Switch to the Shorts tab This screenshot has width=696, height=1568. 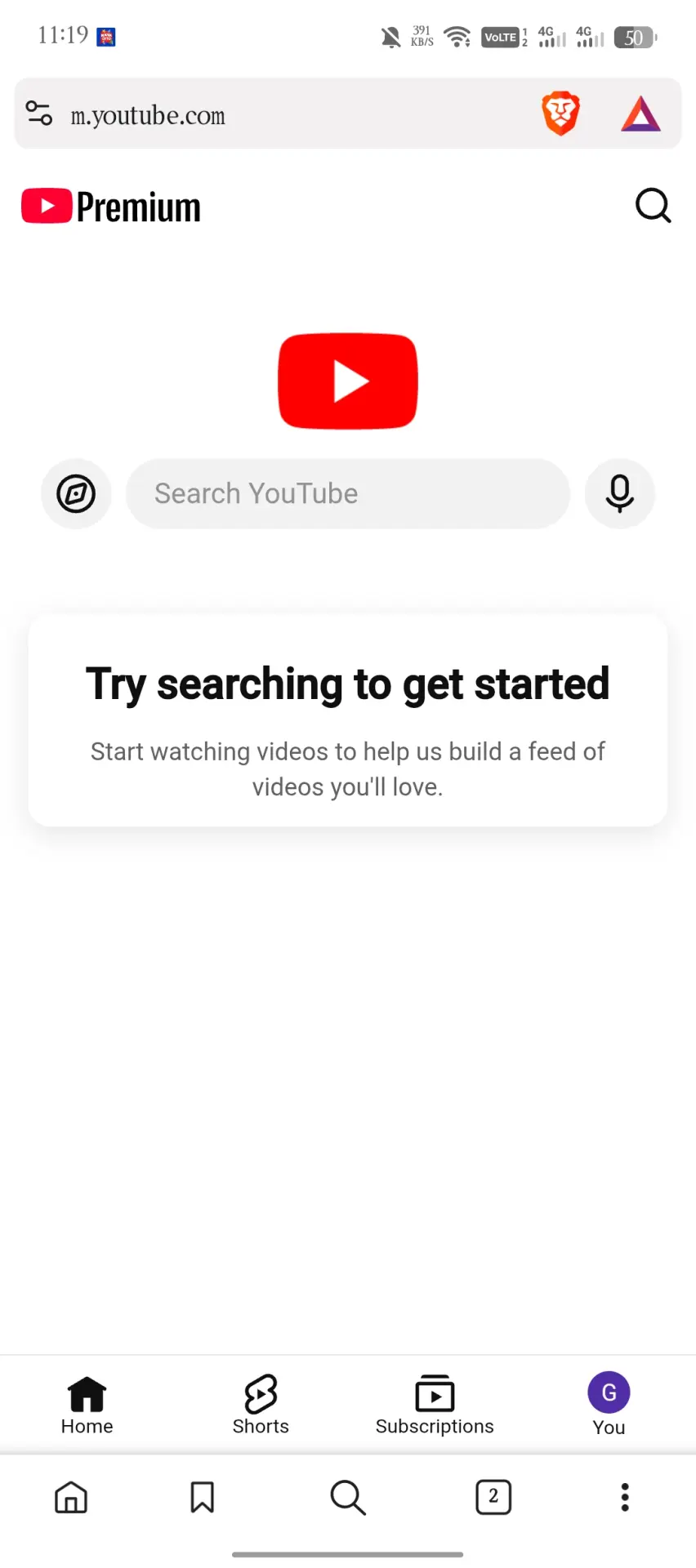click(261, 1405)
